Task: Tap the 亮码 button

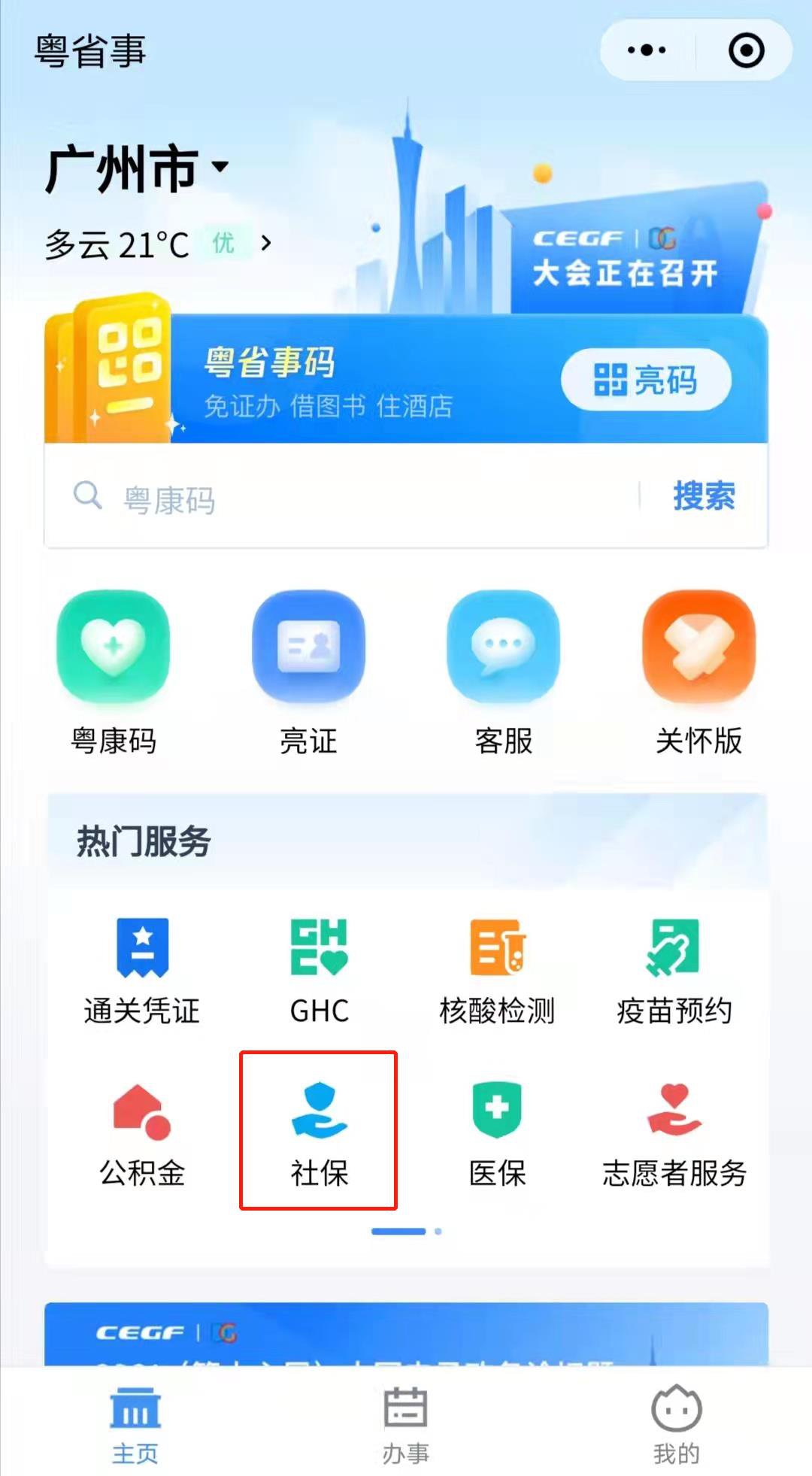Action: 646,379
